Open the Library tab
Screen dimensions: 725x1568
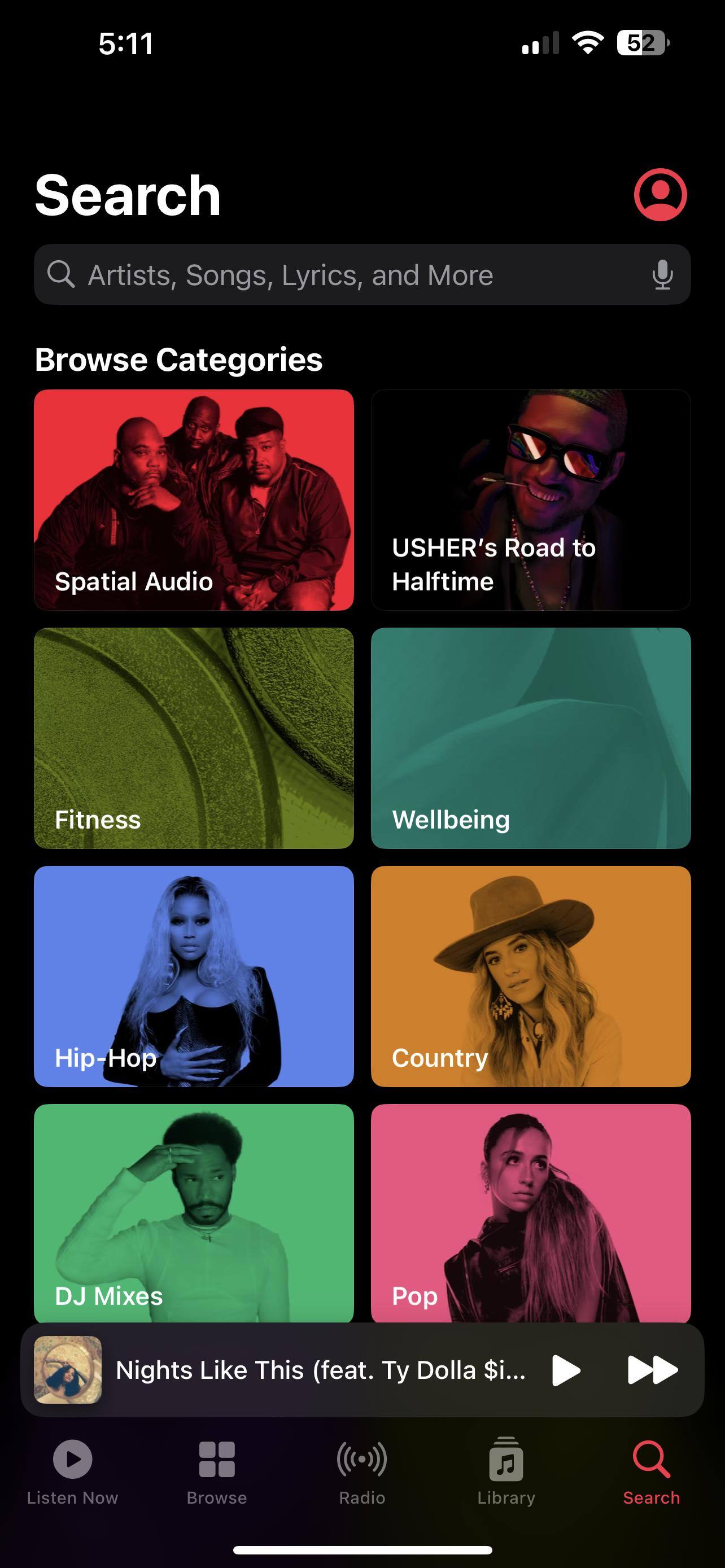tap(506, 1470)
